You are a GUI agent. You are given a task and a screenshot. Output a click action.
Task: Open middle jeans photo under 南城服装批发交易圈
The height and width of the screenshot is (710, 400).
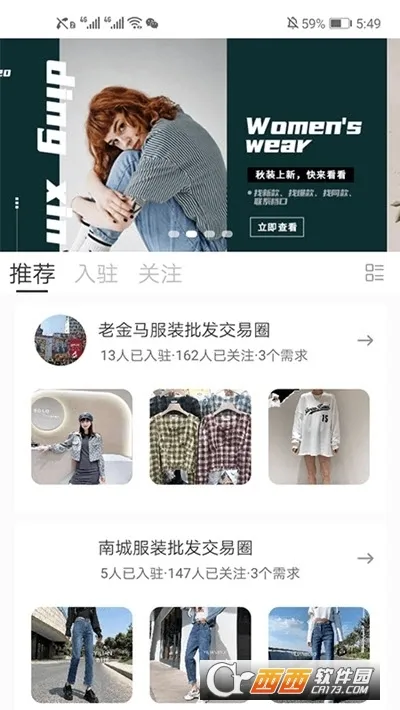point(200,655)
